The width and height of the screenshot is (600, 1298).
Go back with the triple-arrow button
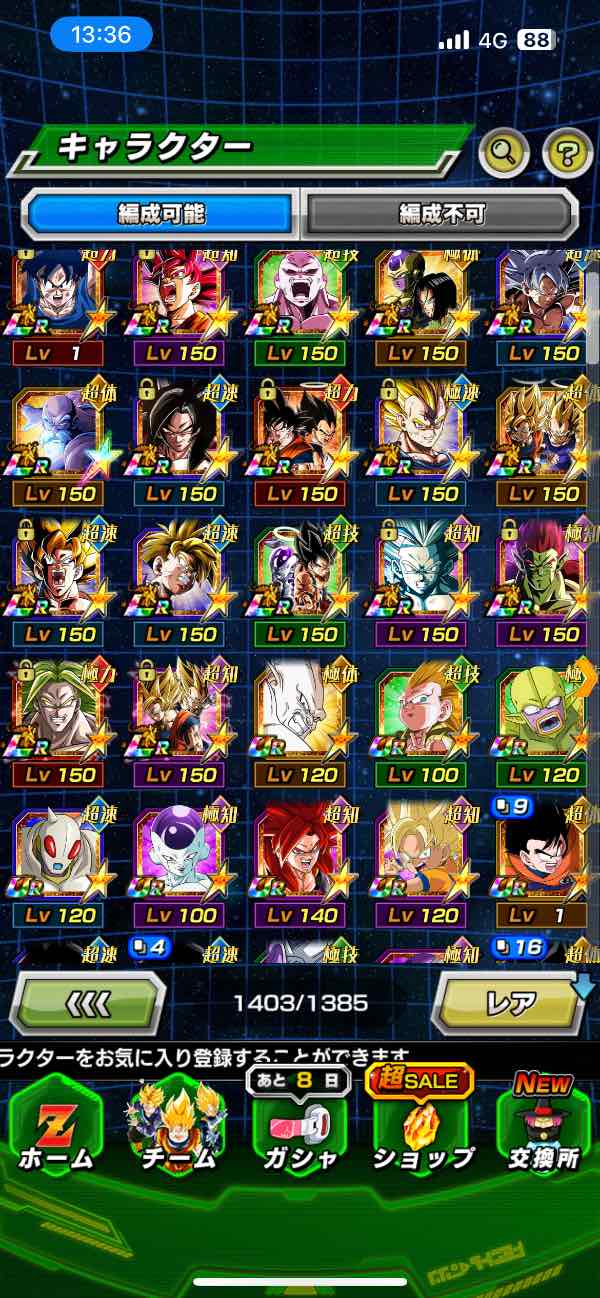87,1002
